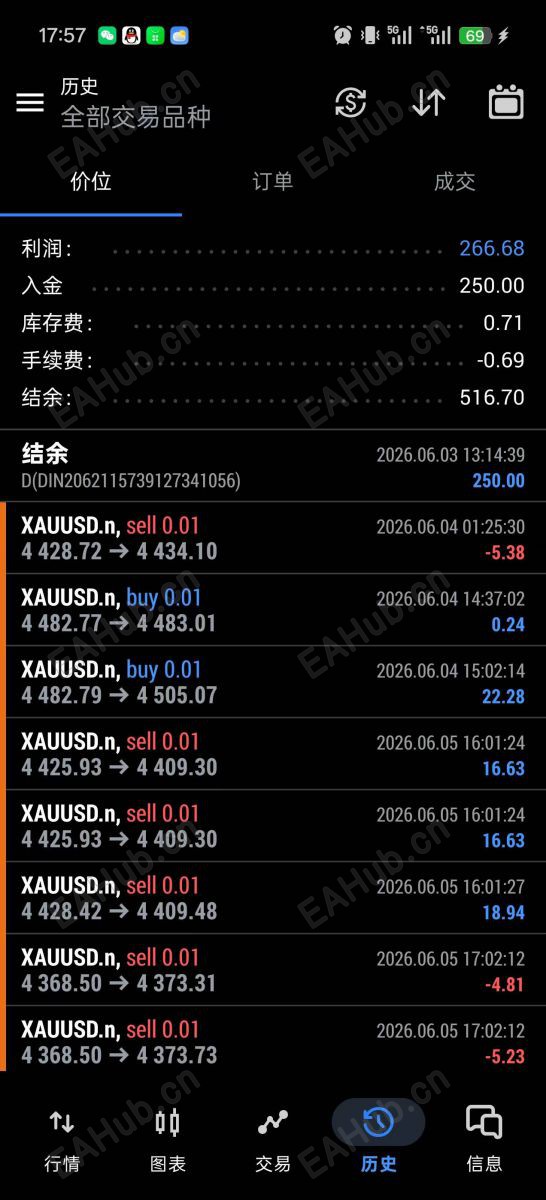Tap the currency symbol filter icon
546x1200 pixels.
350,102
